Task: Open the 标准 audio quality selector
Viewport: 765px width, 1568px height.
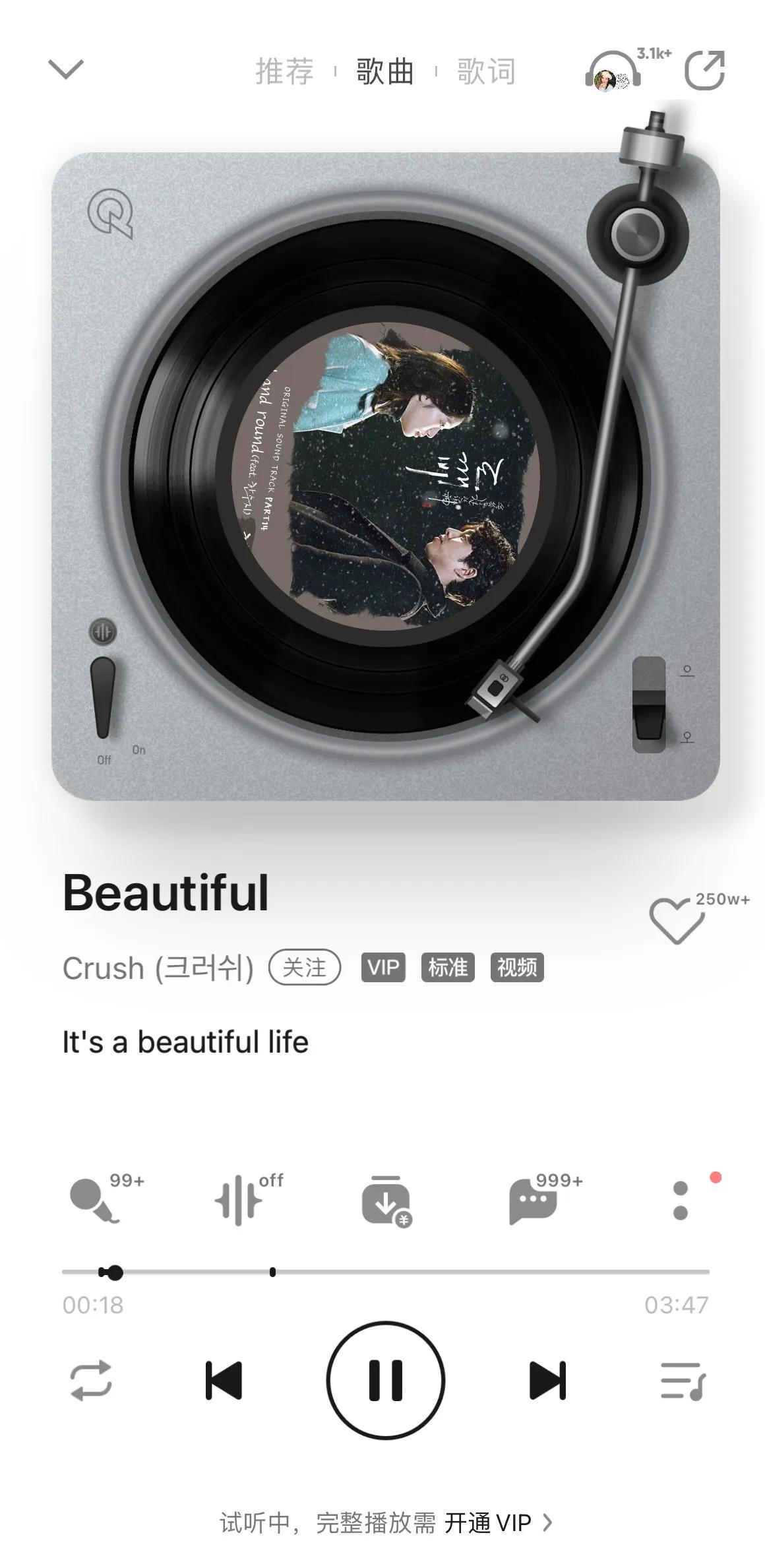Action: click(x=448, y=968)
